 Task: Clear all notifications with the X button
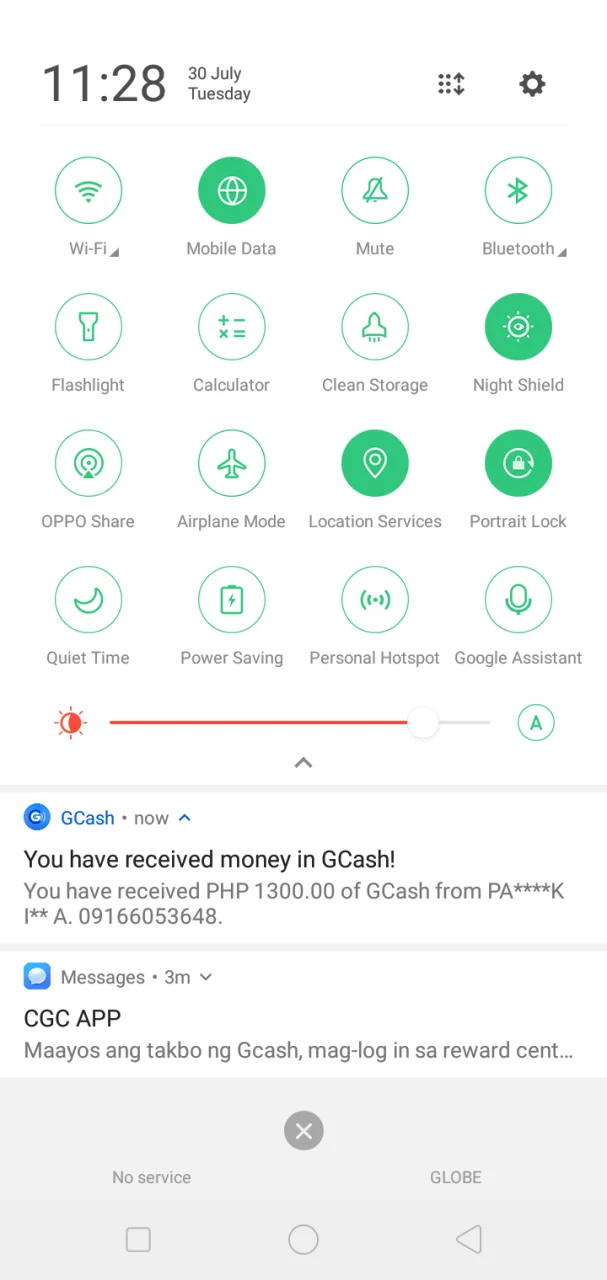click(x=304, y=1131)
